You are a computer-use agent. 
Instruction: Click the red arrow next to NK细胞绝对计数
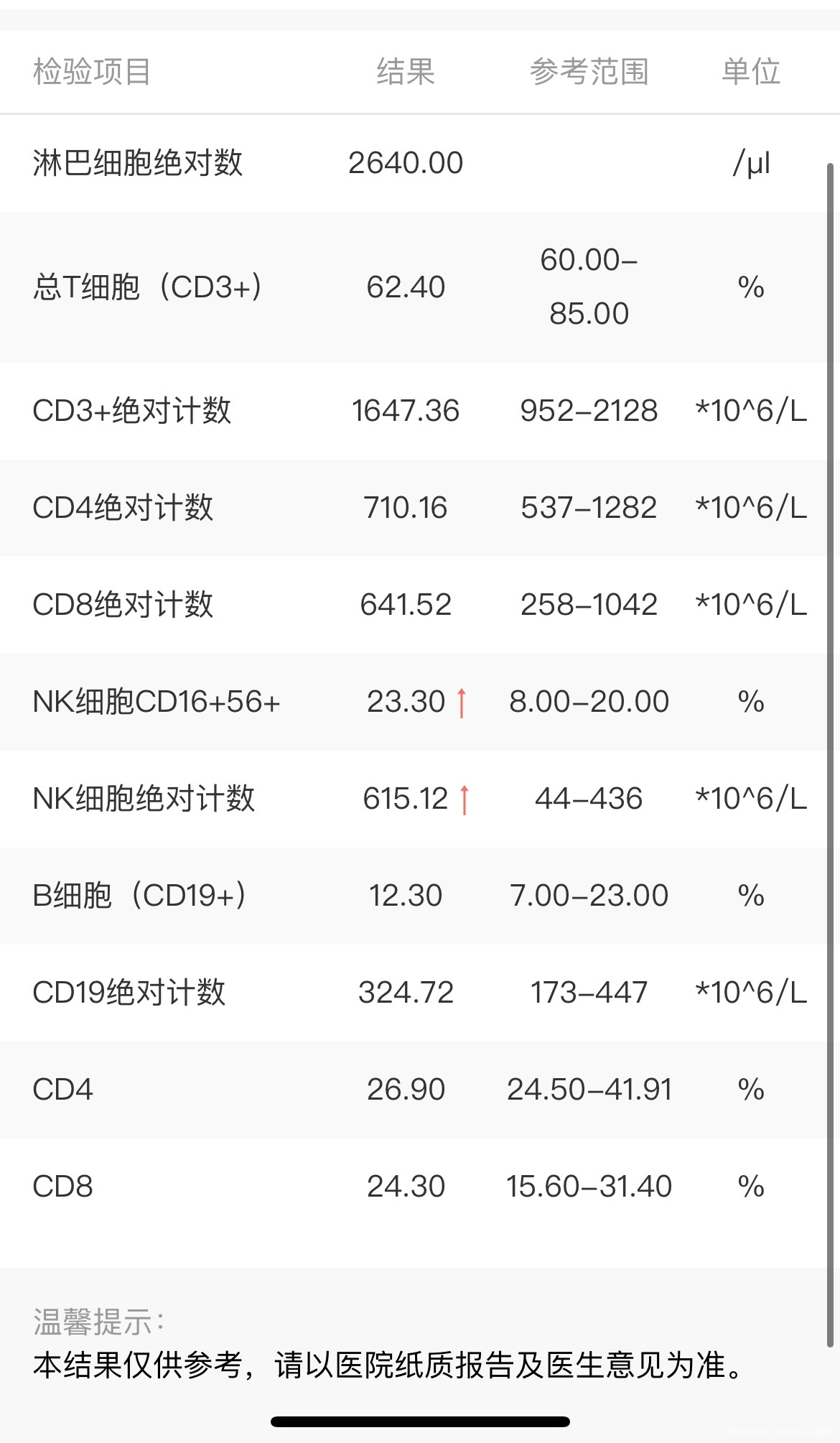[x=464, y=799]
